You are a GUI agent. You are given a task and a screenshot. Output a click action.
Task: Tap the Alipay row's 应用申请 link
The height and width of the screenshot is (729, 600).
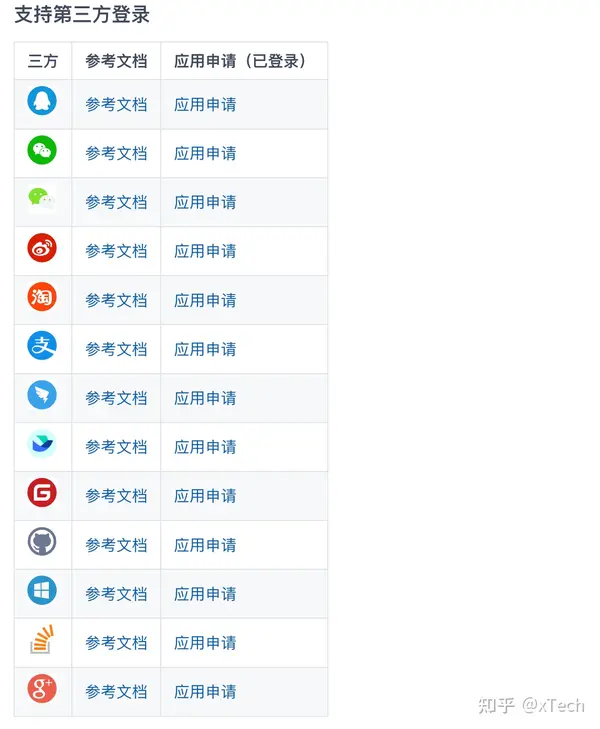tap(205, 349)
